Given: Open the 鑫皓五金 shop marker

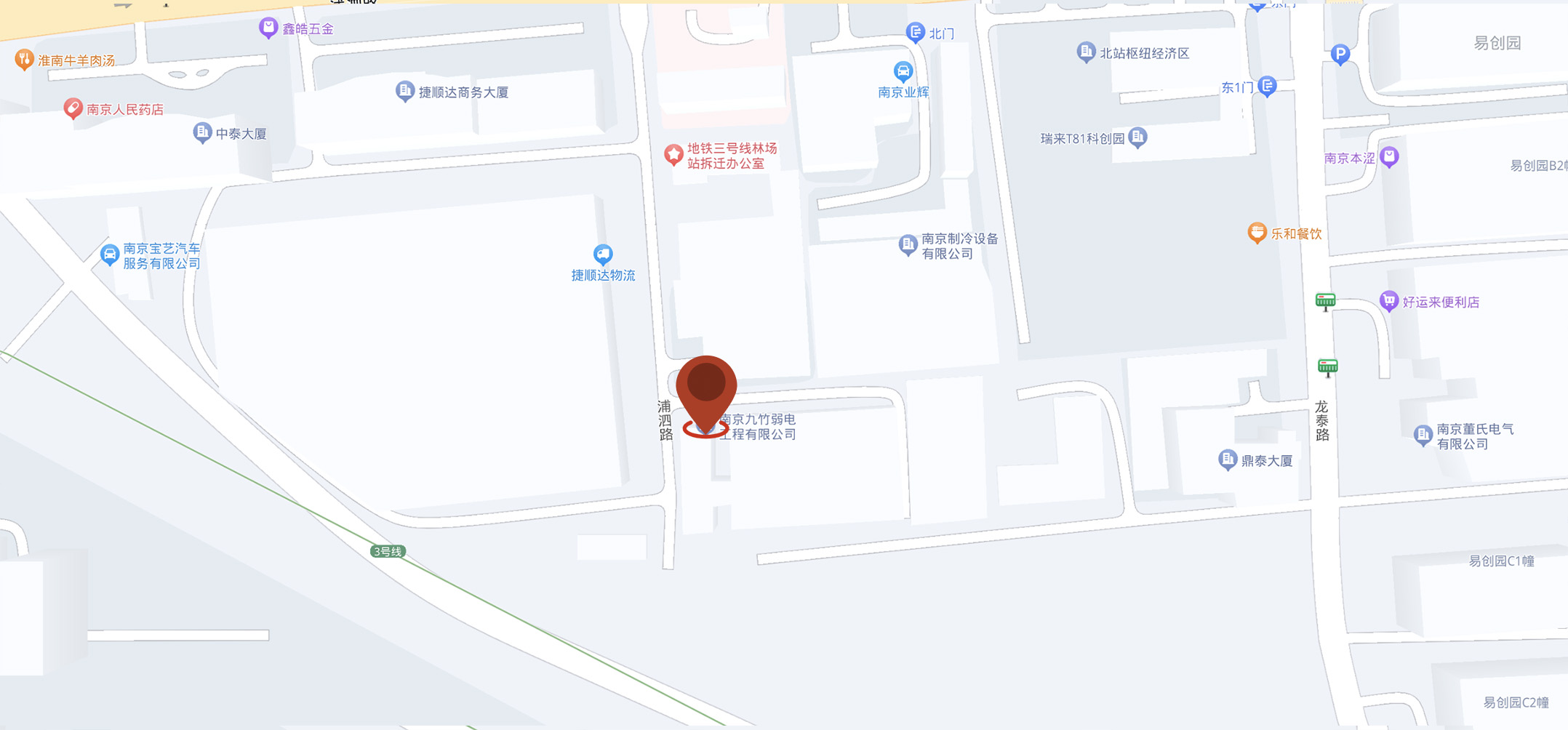Looking at the screenshot, I should pyautogui.click(x=268, y=28).
